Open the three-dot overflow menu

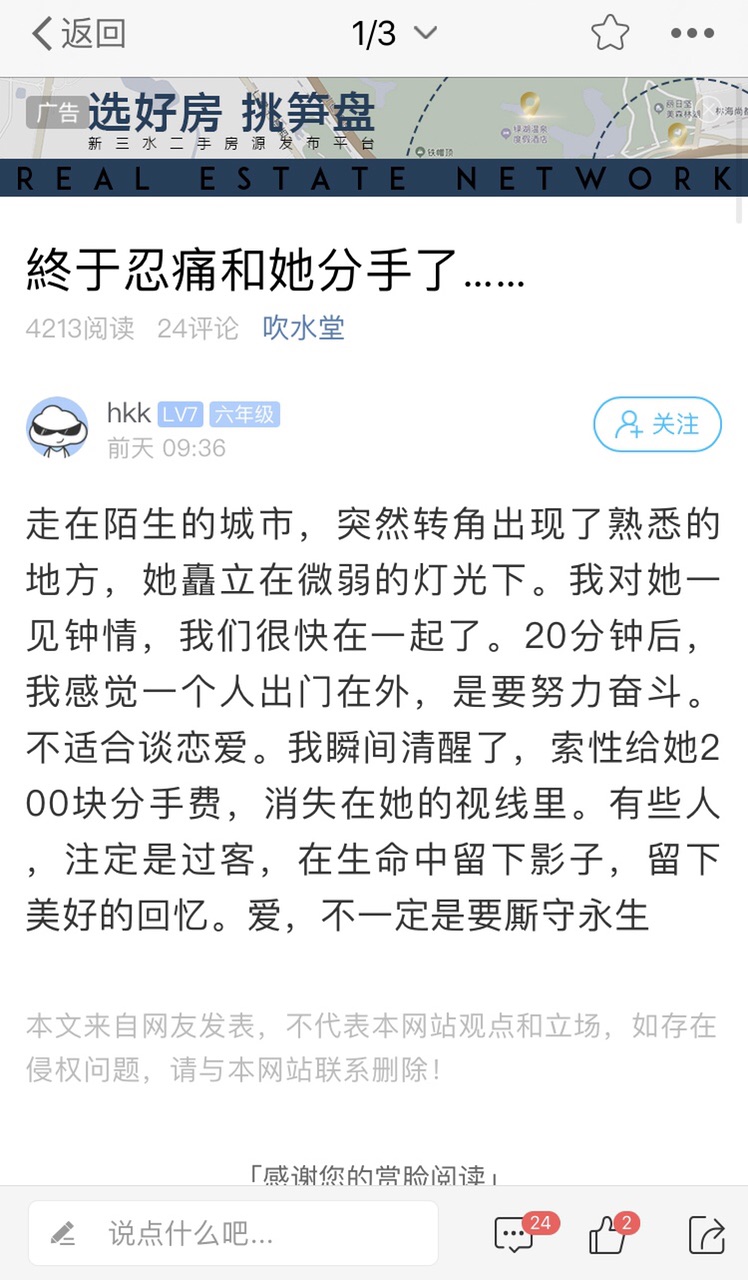pos(692,34)
